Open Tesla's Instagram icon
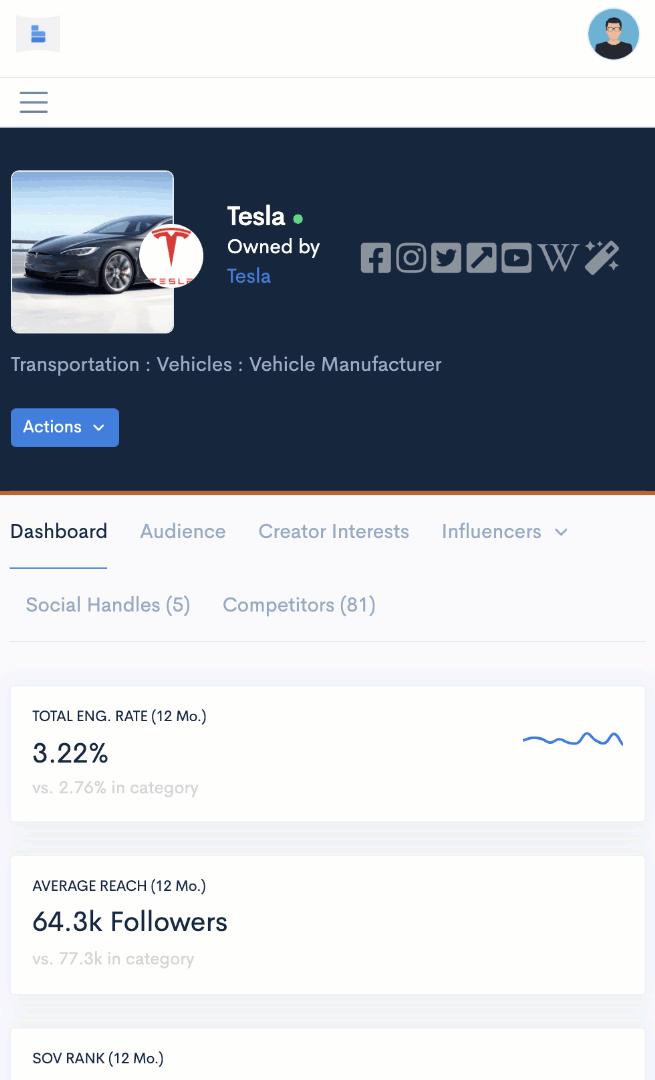 [411, 258]
